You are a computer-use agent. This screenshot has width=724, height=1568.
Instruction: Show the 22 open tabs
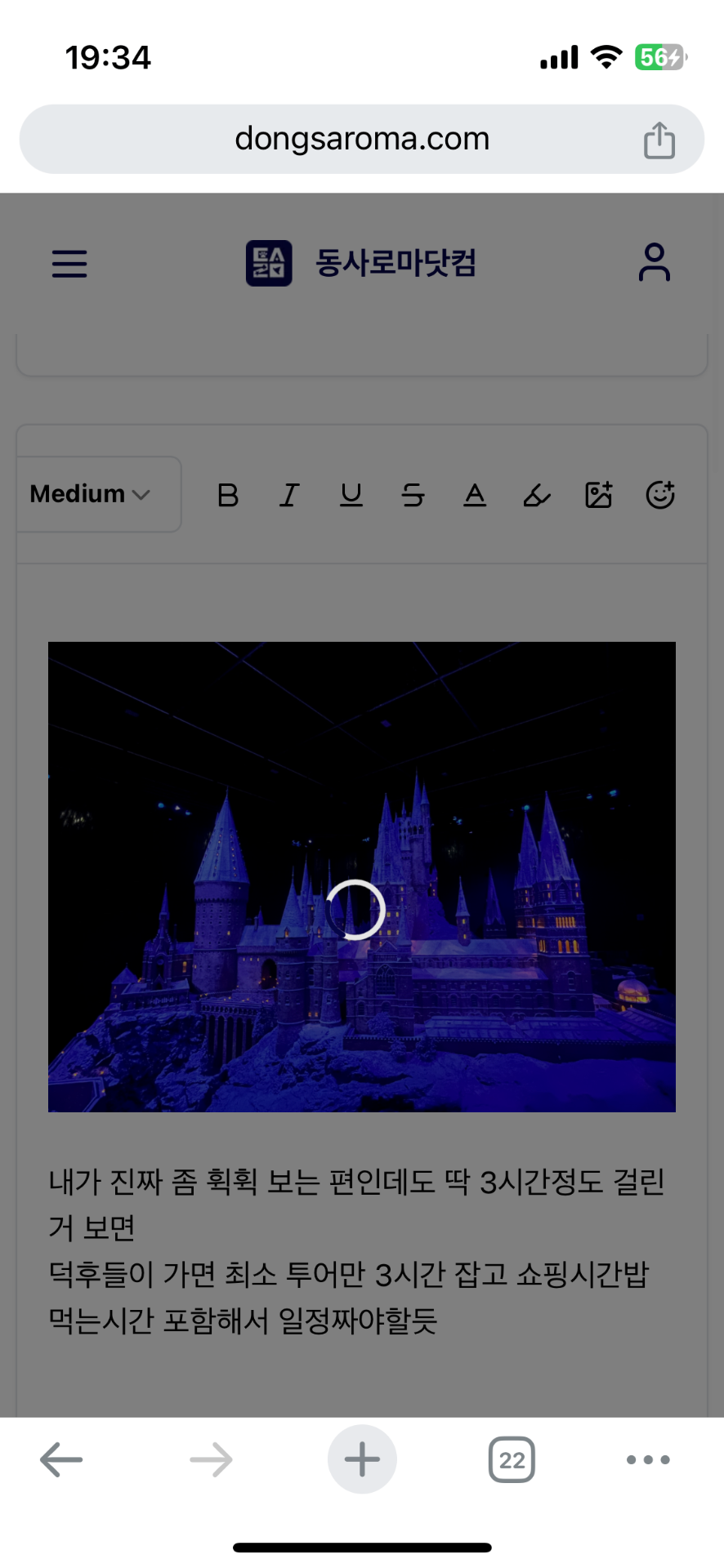click(512, 1459)
